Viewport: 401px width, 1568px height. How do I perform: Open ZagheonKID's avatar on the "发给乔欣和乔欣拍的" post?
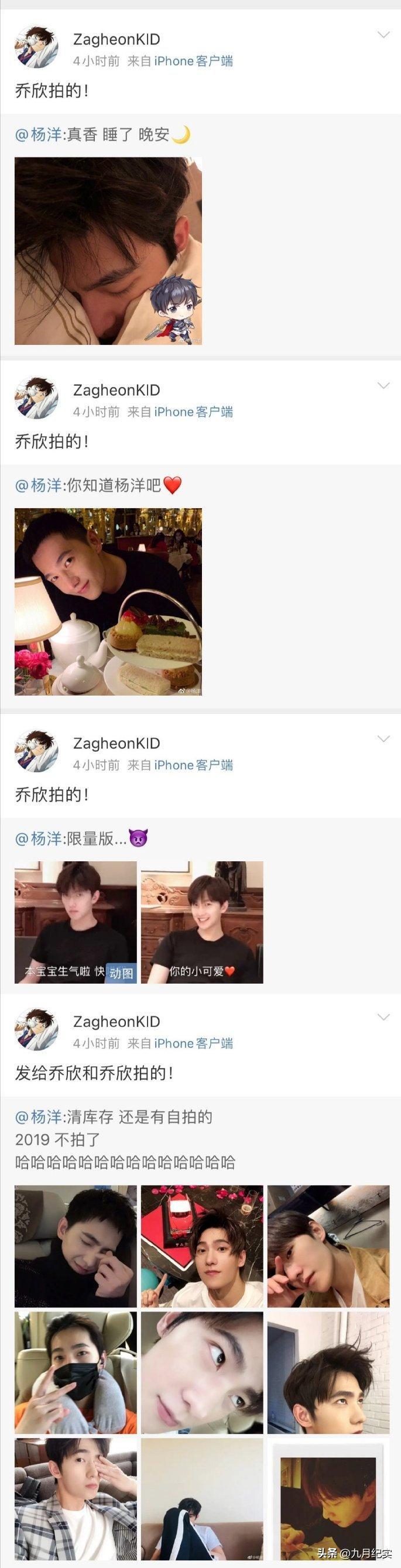(36, 1029)
